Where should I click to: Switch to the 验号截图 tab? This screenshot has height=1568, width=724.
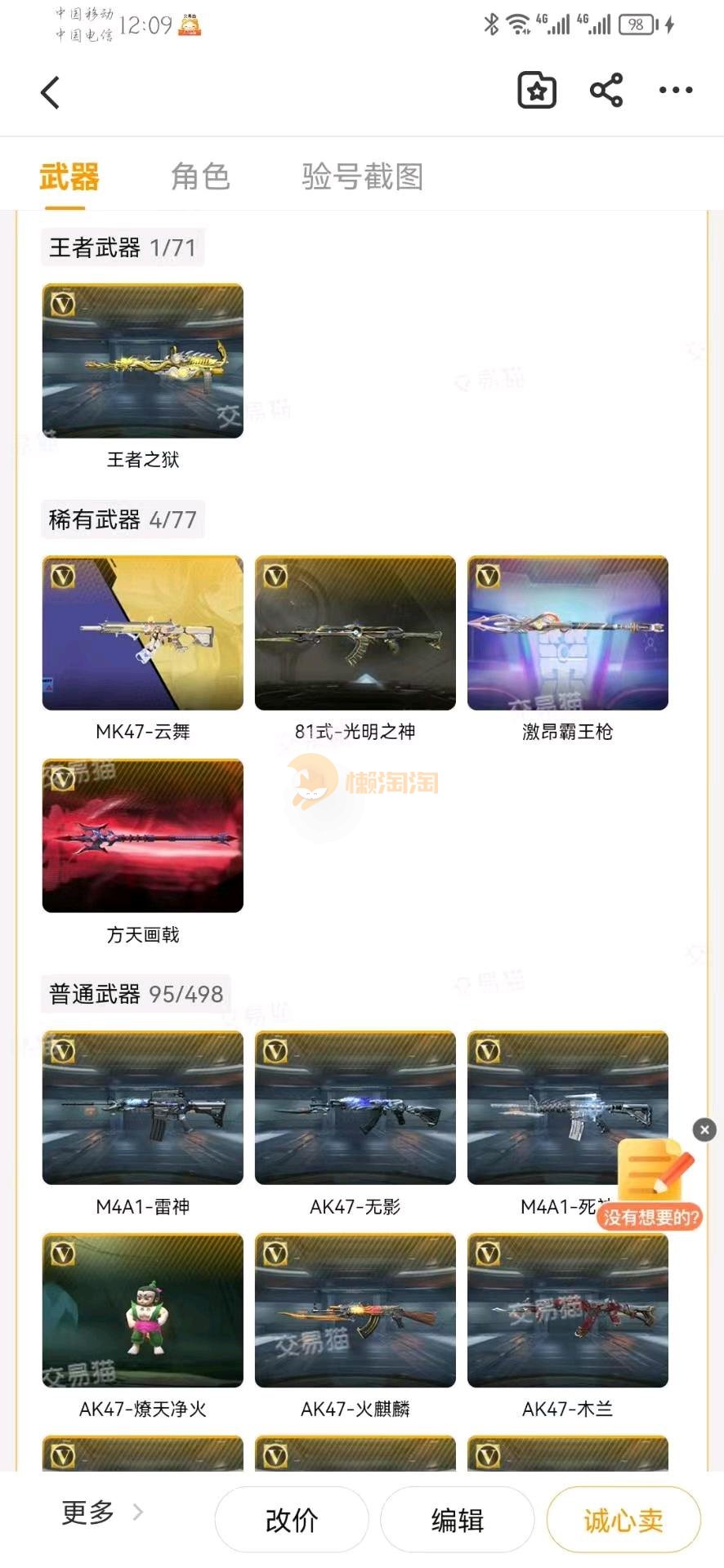pyautogui.click(x=362, y=176)
